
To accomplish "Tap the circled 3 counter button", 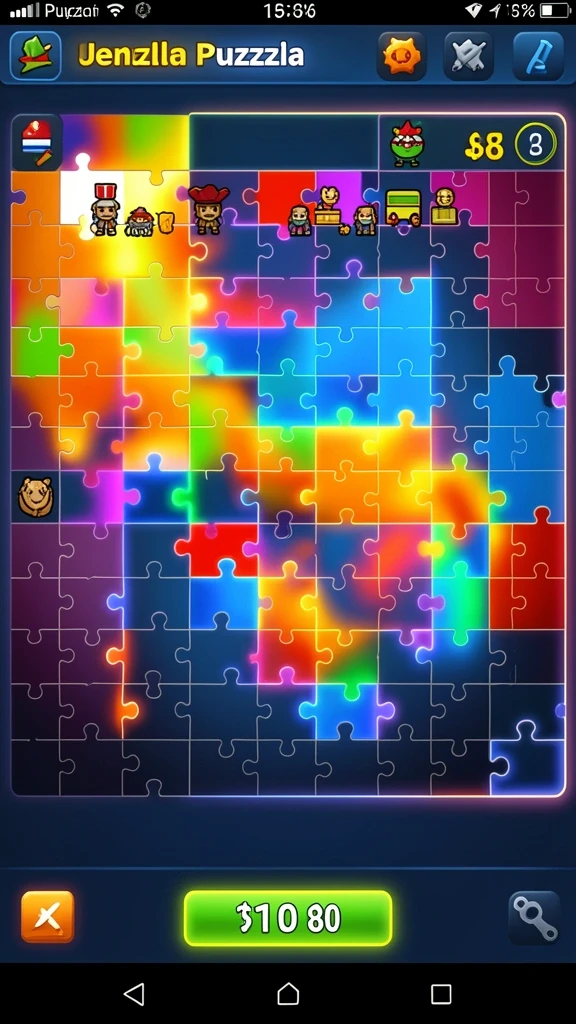I will pos(536,145).
